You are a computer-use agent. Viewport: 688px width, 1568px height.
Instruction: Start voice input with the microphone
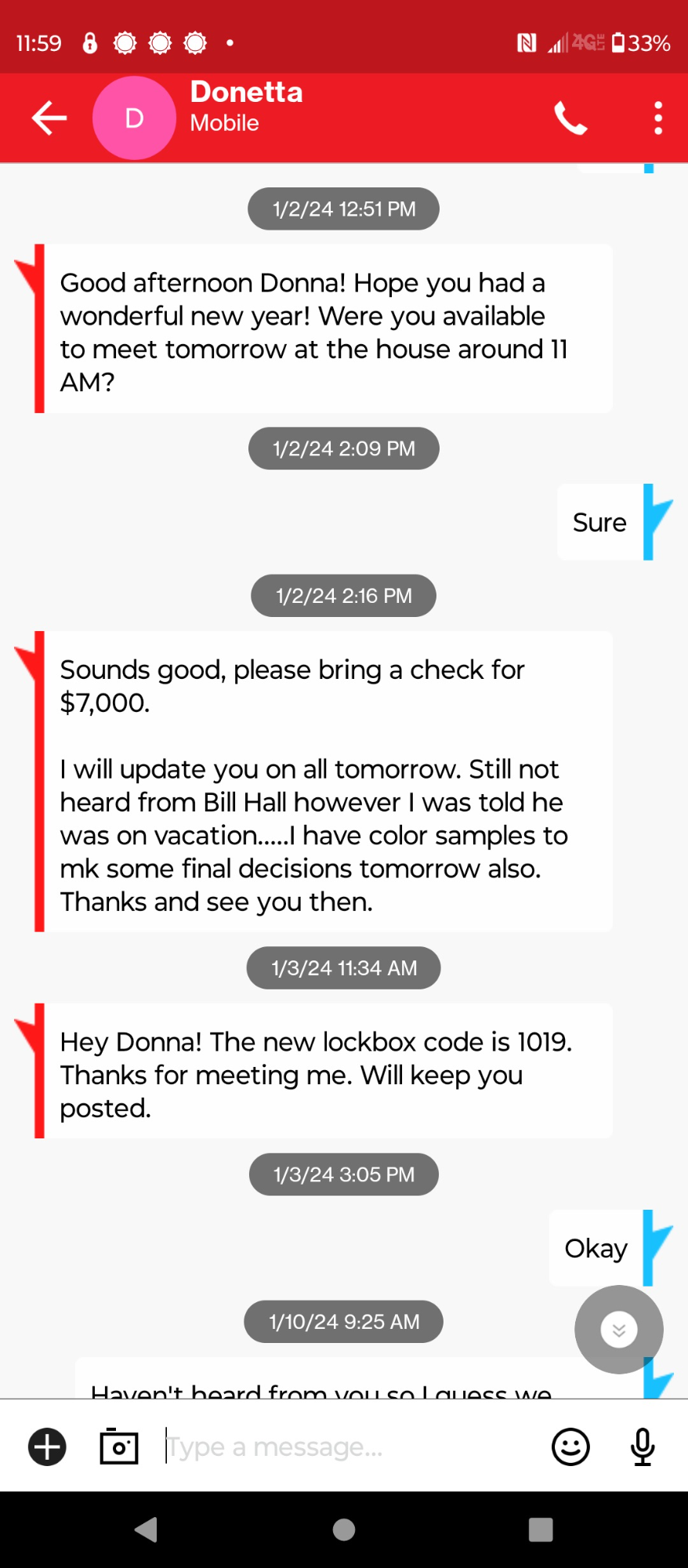(x=643, y=1446)
